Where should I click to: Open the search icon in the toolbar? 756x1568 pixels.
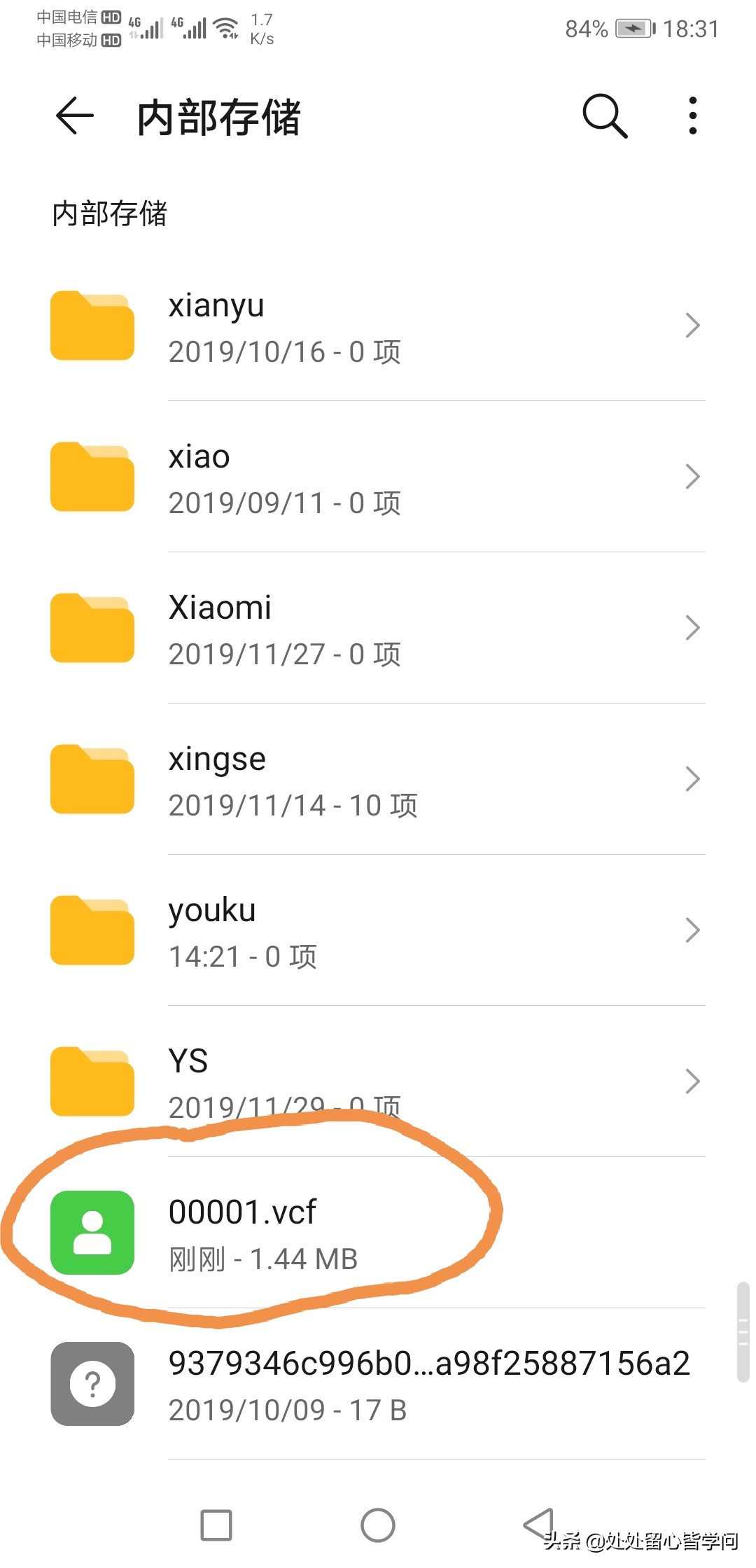tap(603, 116)
